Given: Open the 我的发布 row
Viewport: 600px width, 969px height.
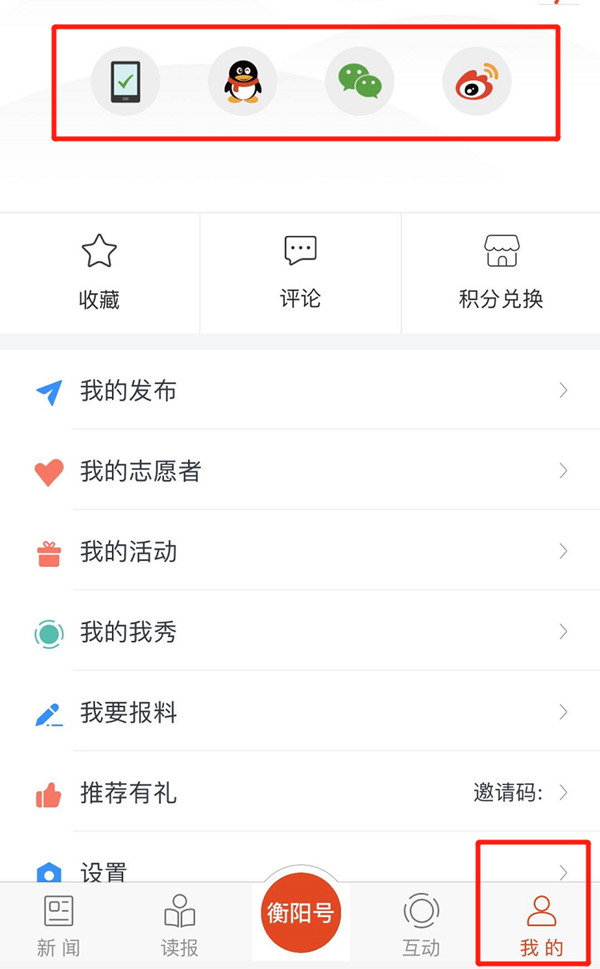Looking at the screenshot, I should (x=300, y=391).
